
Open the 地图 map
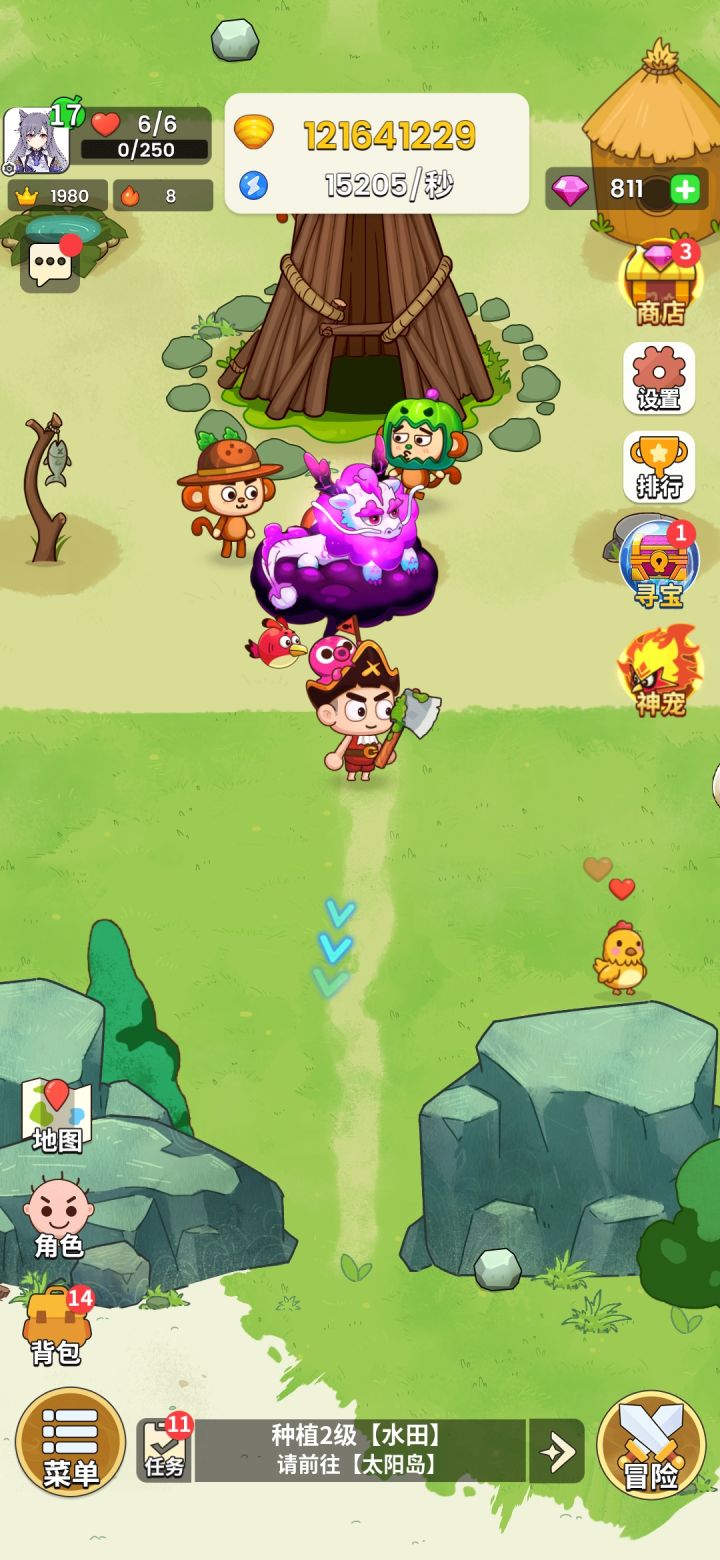point(55,1115)
